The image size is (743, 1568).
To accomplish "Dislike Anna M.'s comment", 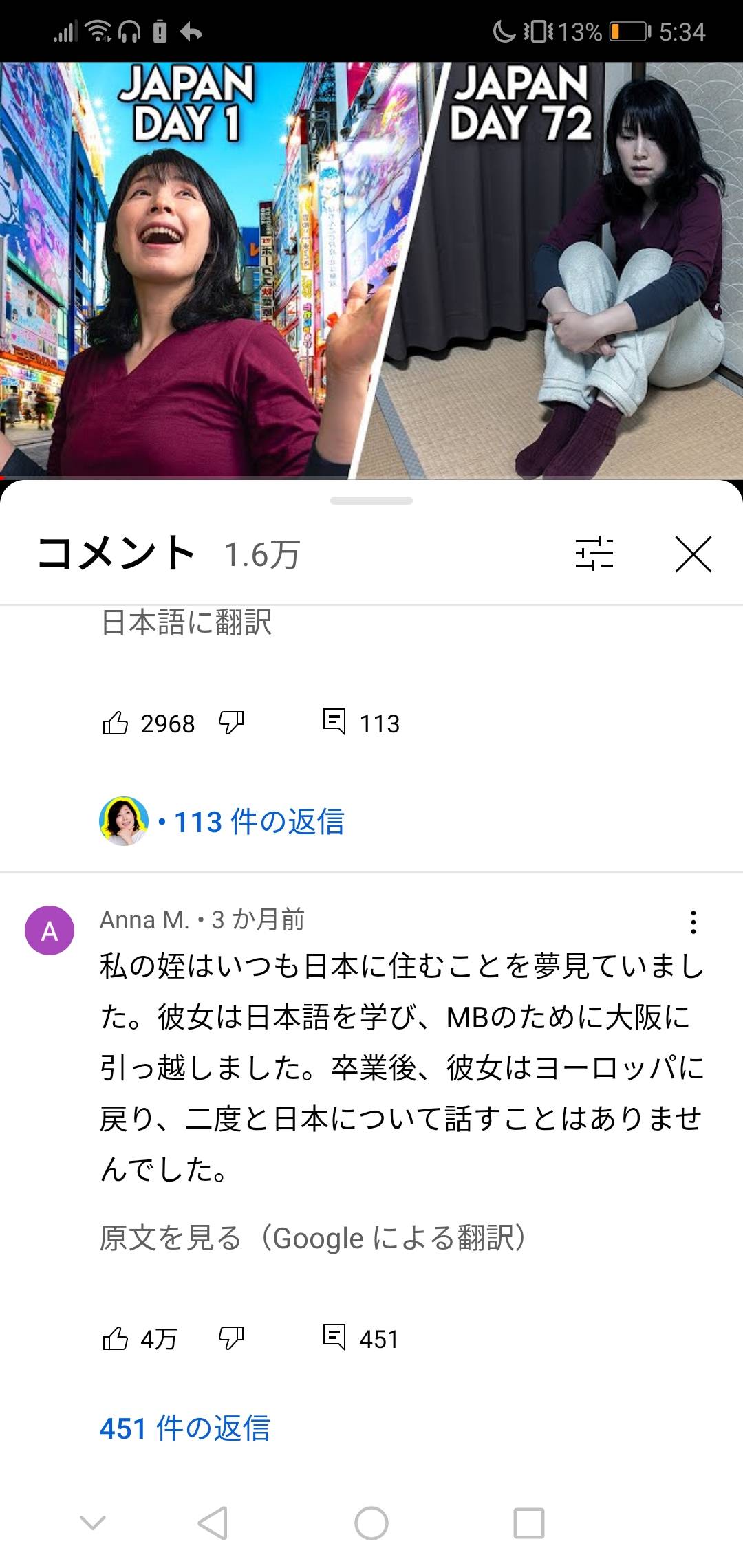I will (231, 1338).
